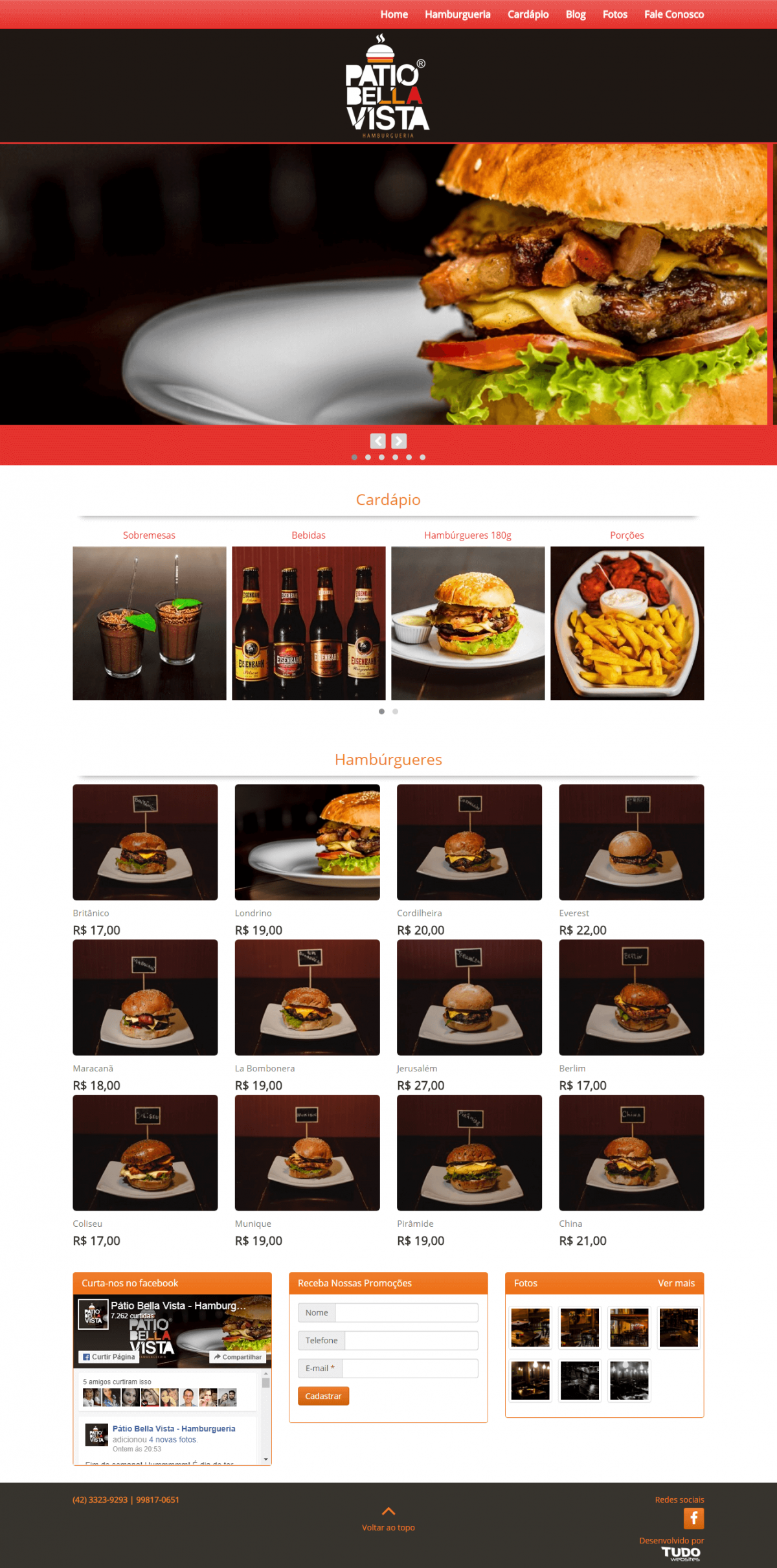Like the page with Curtir Página
The image size is (777, 1568).
[109, 1356]
